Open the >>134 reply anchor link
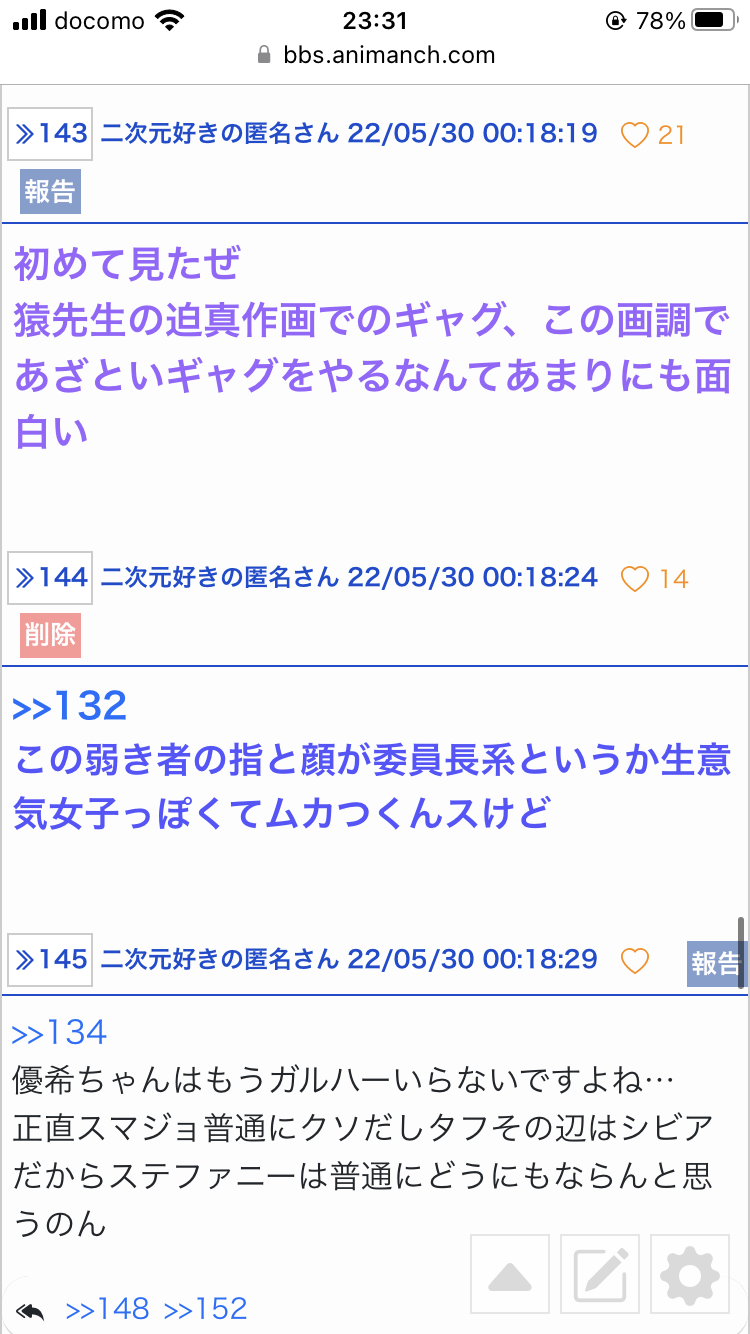Image resolution: width=750 pixels, height=1334 pixels. tap(60, 1033)
